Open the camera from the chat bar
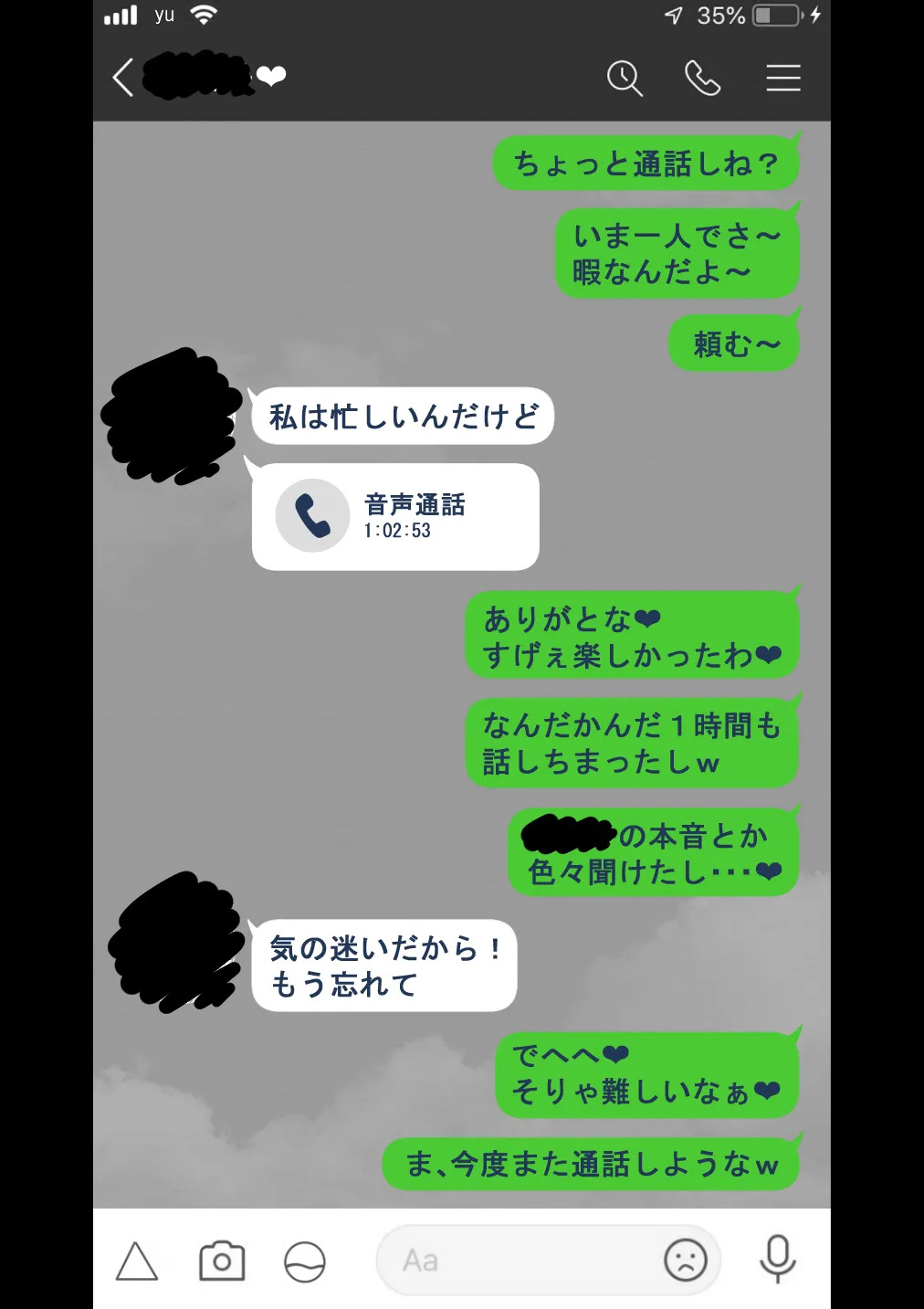This screenshot has width=924, height=1309. click(222, 1261)
